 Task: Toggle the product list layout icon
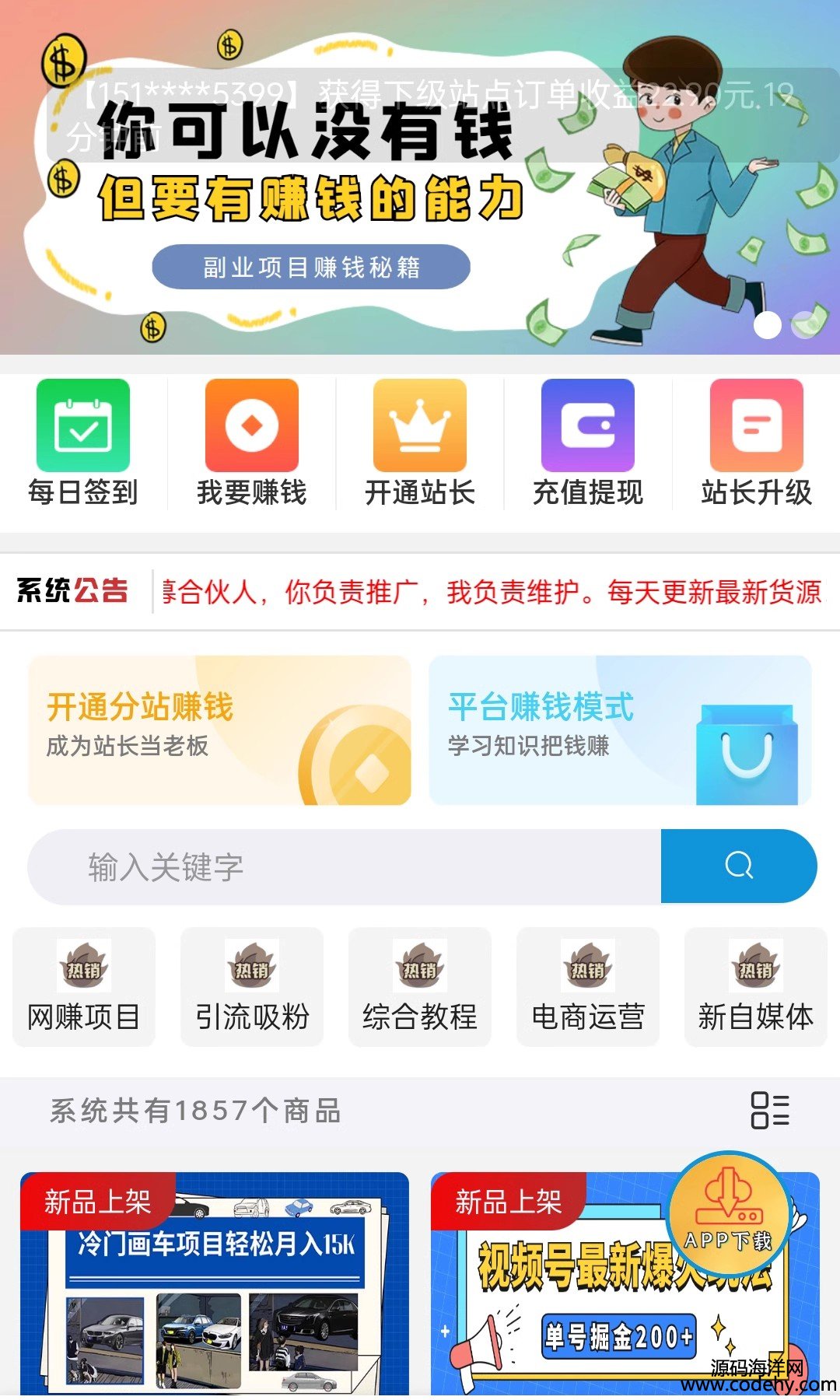click(x=769, y=1110)
